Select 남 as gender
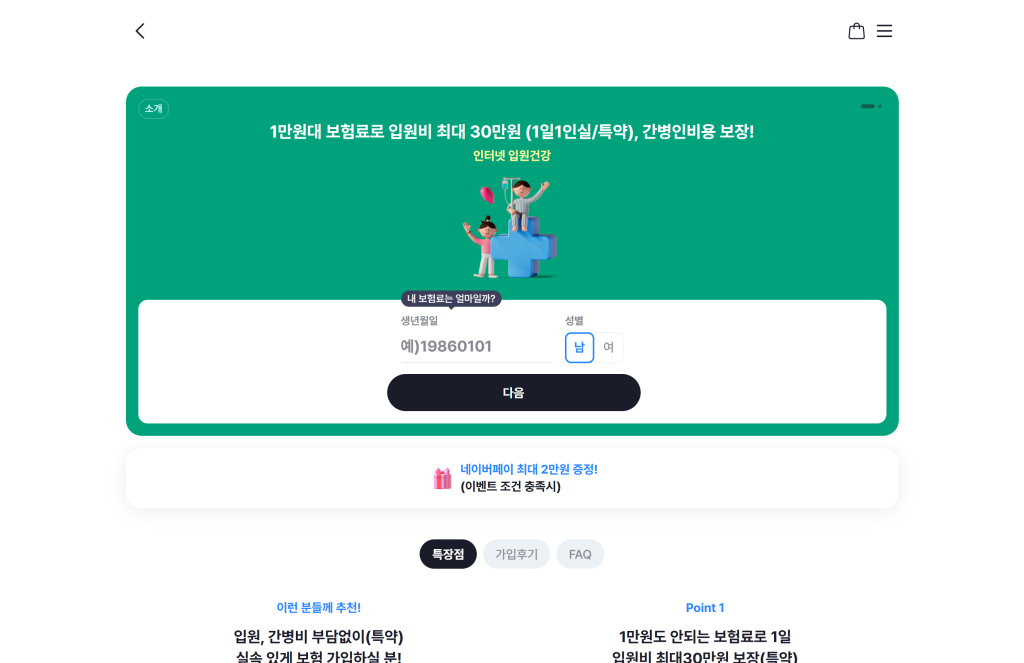This screenshot has height=663, width=1024. [579, 348]
